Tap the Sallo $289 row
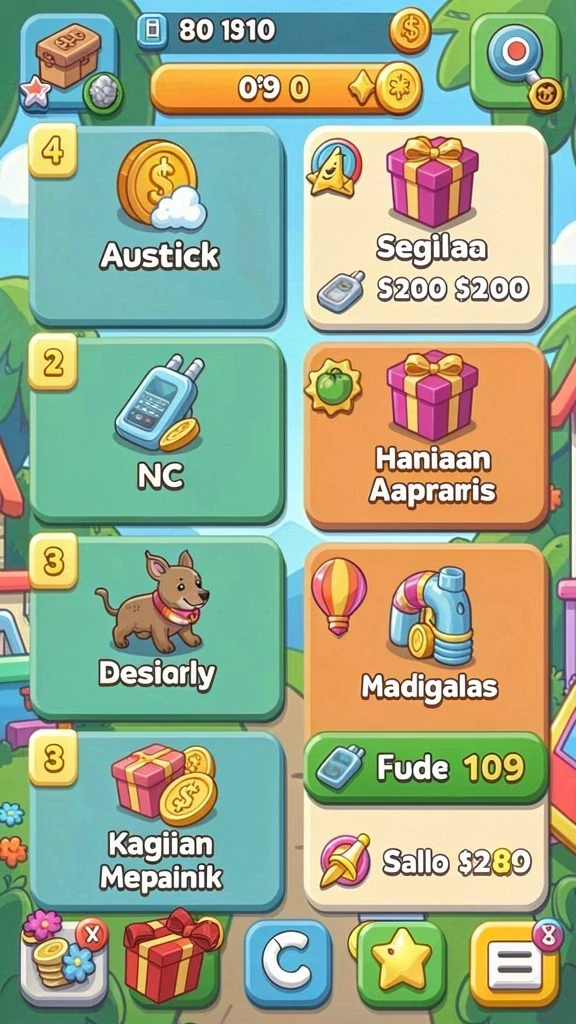 (x=426, y=863)
